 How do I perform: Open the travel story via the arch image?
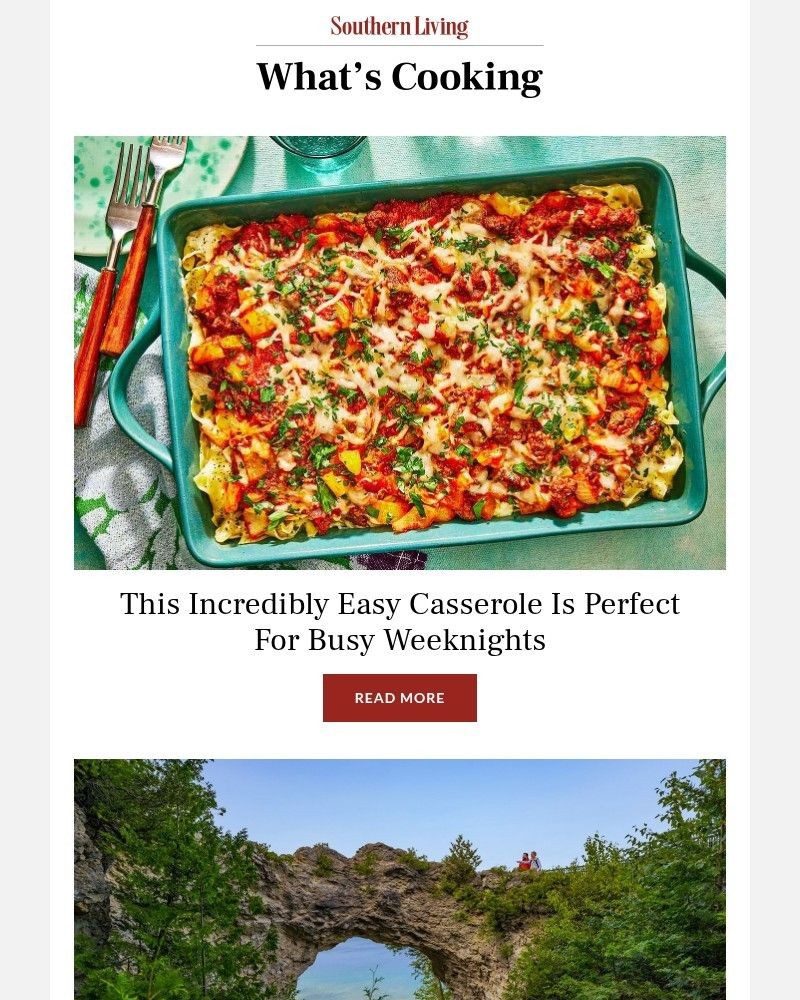pyautogui.click(x=400, y=880)
